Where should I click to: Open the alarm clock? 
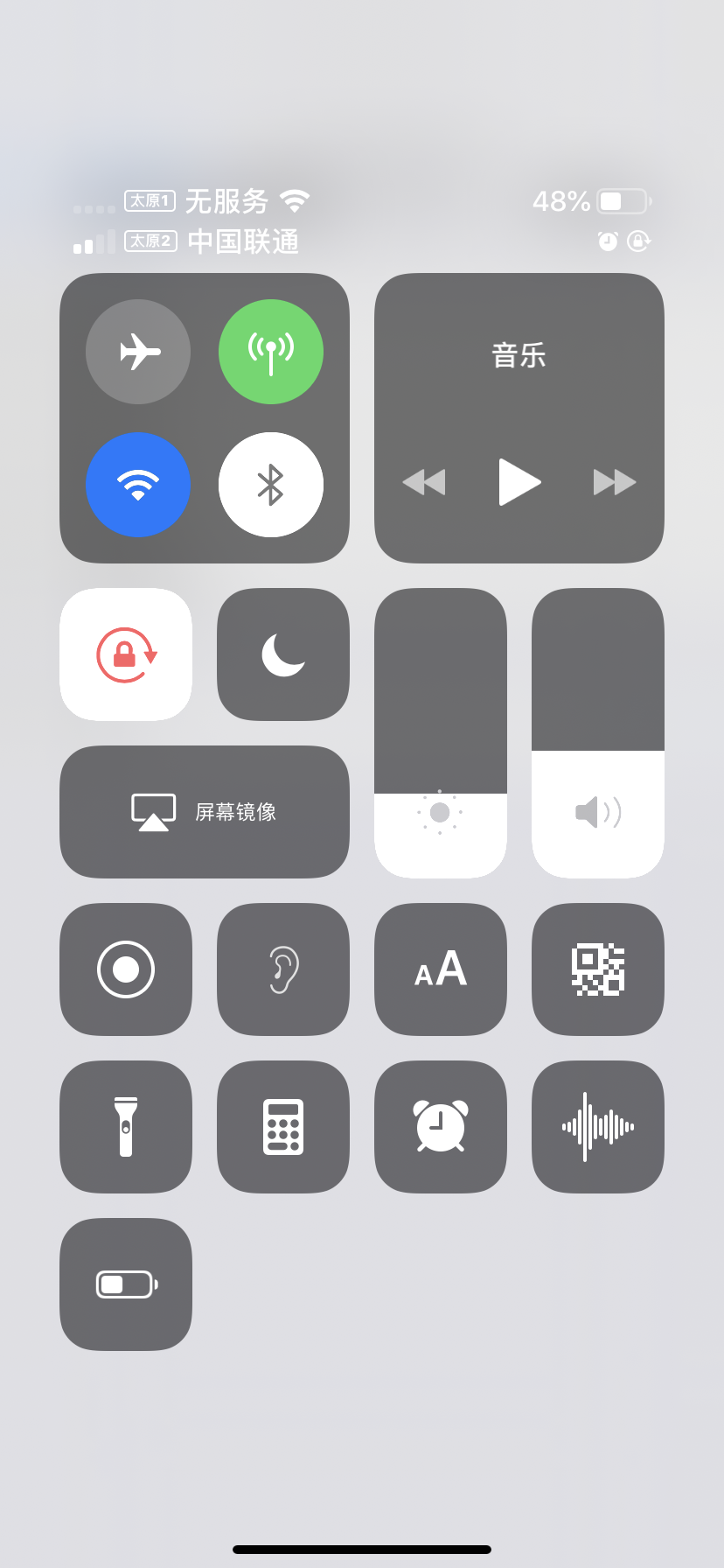[441, 1127]
